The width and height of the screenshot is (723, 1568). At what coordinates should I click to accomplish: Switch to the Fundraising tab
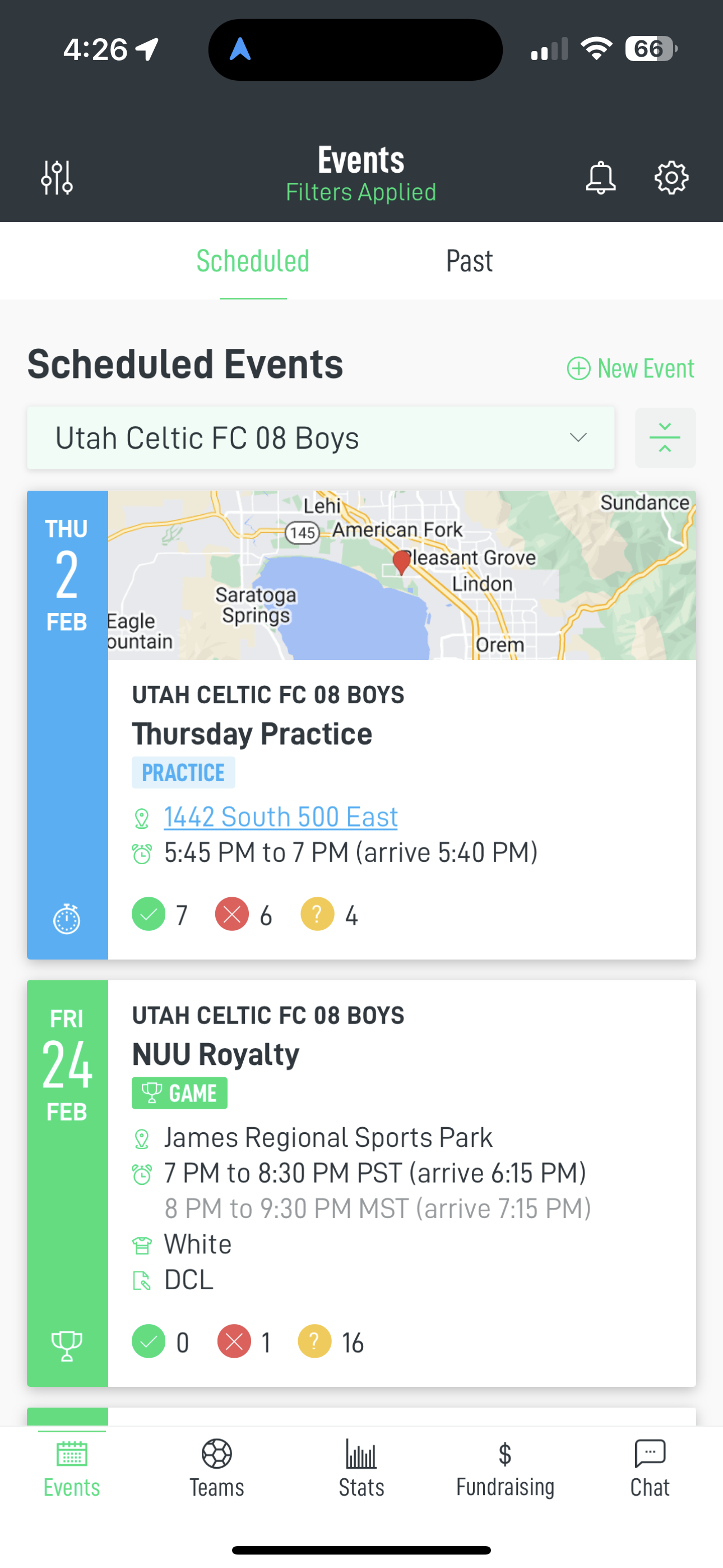pyautogui.click(x=505, y=1468)
